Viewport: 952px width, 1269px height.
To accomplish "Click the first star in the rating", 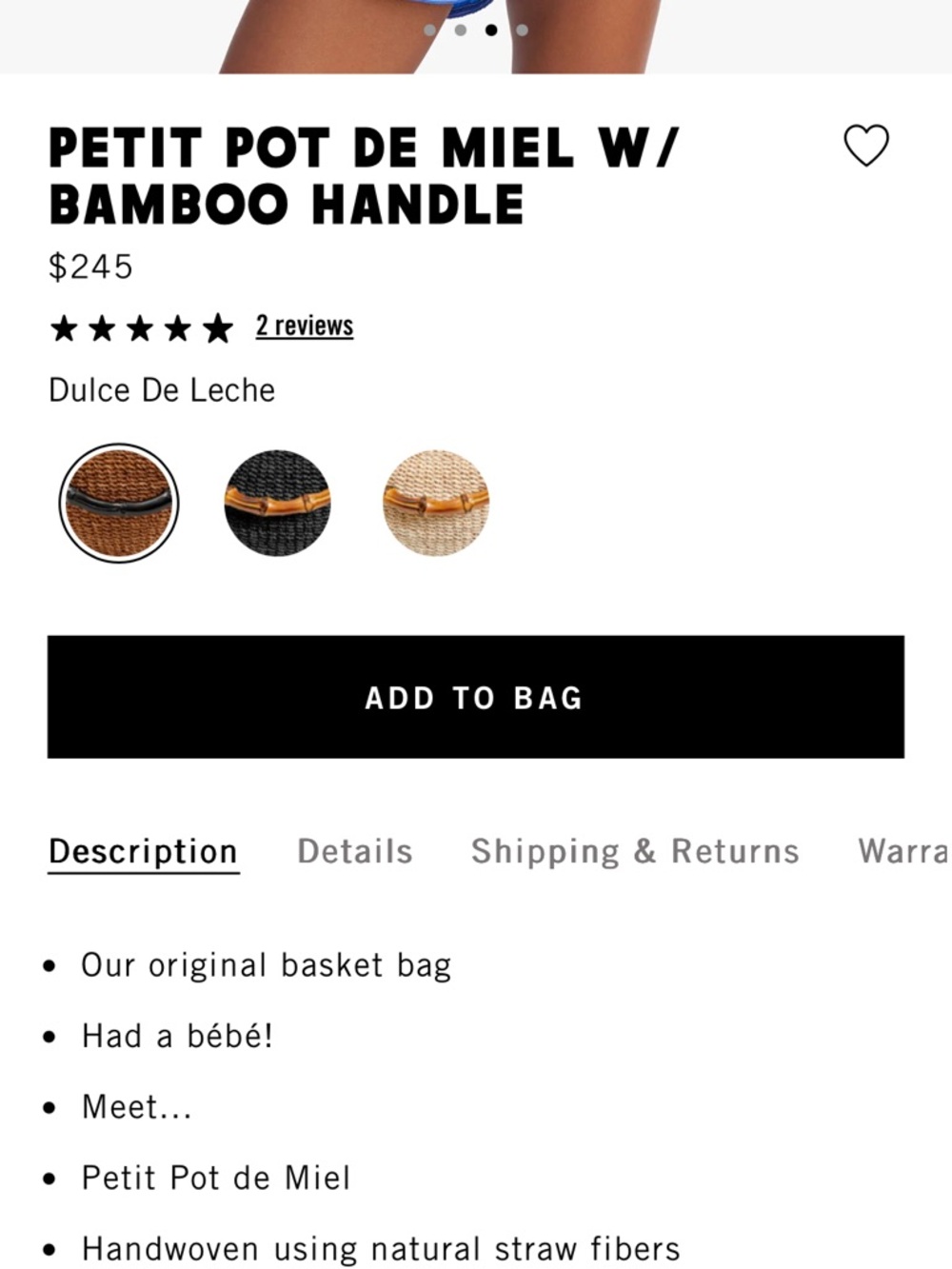I will pyautogui.click(x=65, y=327).
